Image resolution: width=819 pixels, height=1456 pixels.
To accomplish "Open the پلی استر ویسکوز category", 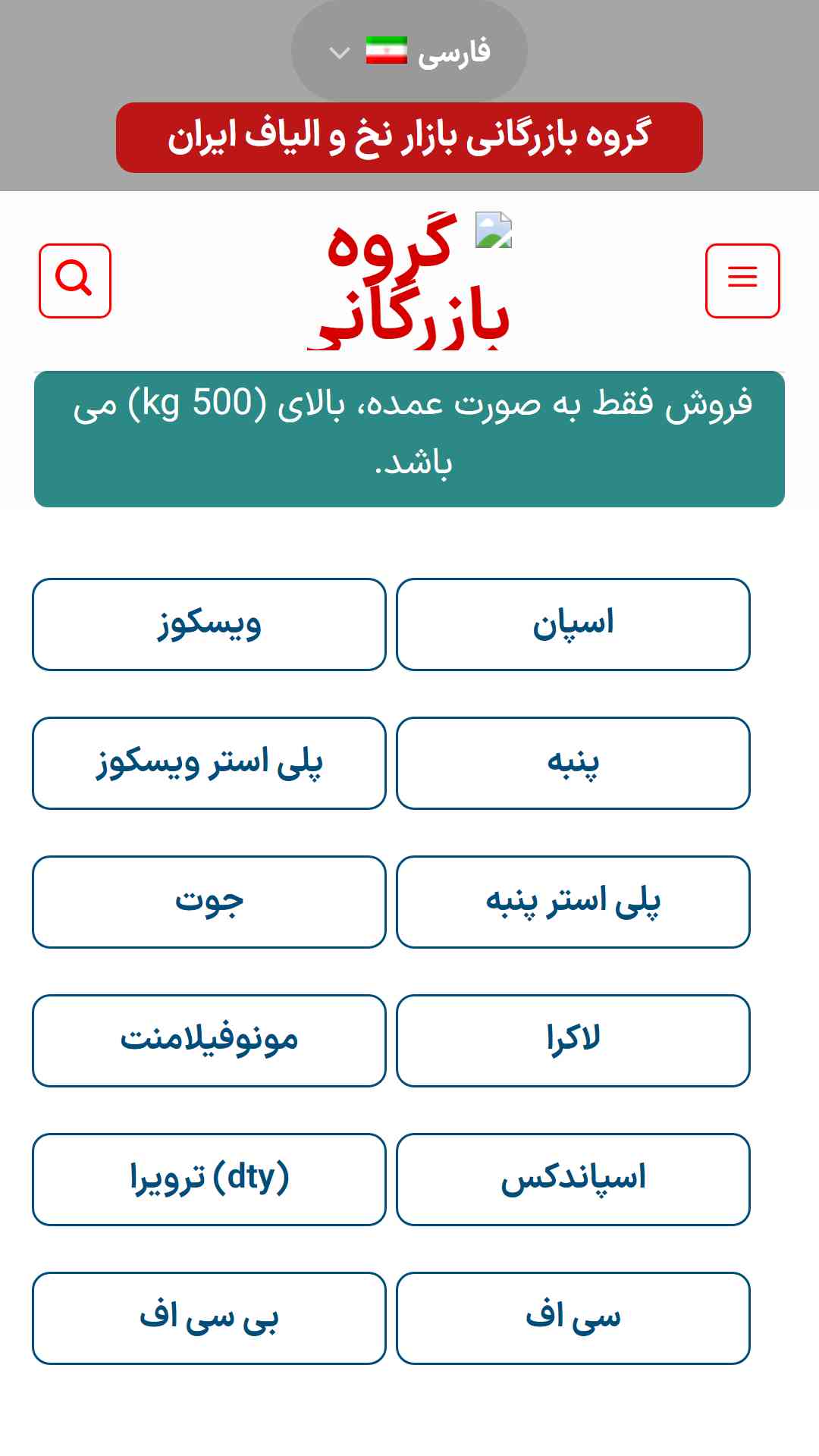I will 209,763.
